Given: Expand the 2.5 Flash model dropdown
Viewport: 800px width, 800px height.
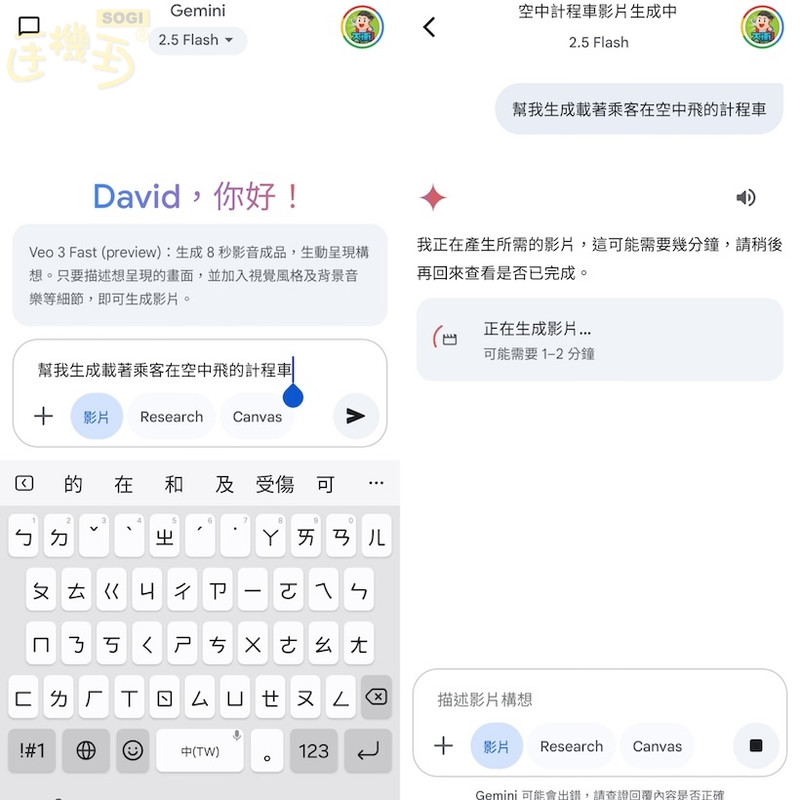Looking at the screenshot, I should pyautogui.click(x=197, y=40).
